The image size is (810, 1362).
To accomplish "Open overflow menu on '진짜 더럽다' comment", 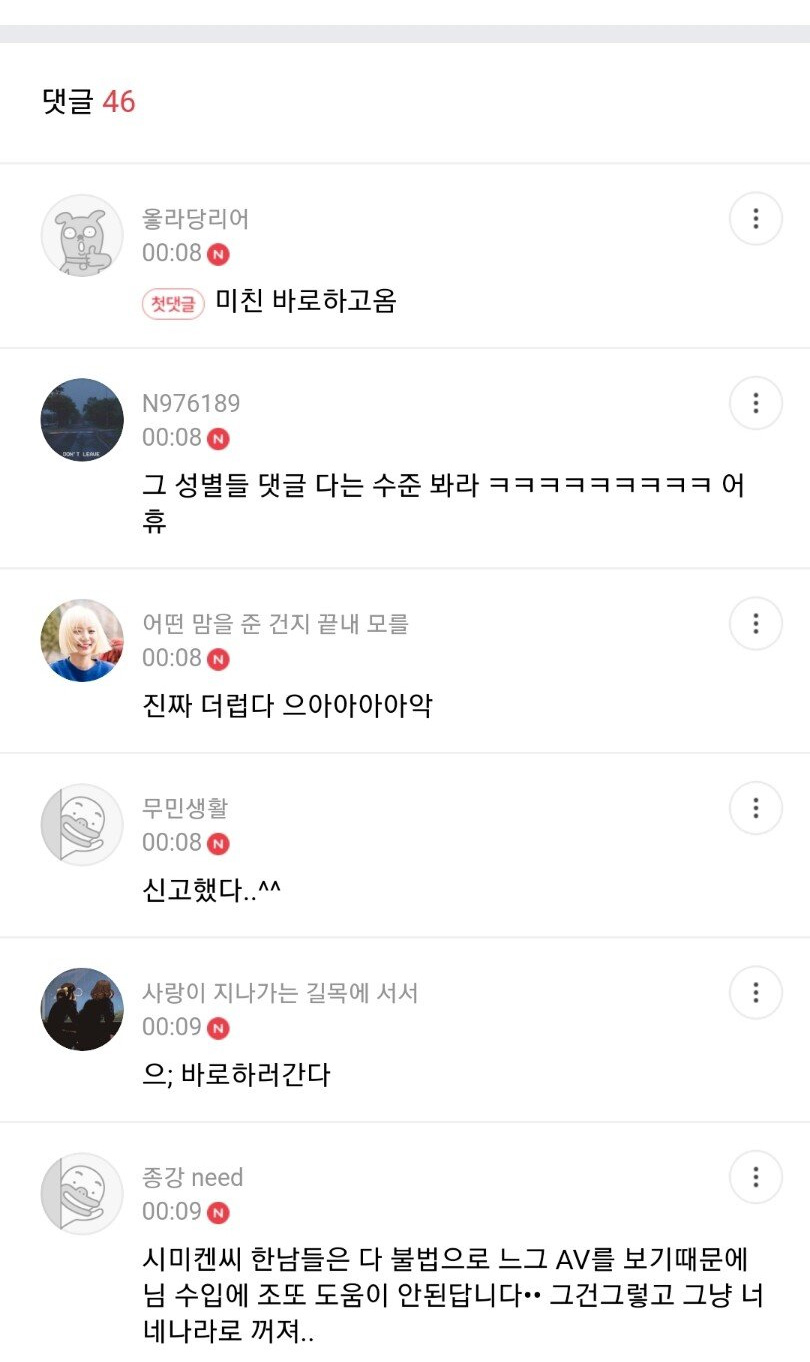I will [x=755, y=623].
